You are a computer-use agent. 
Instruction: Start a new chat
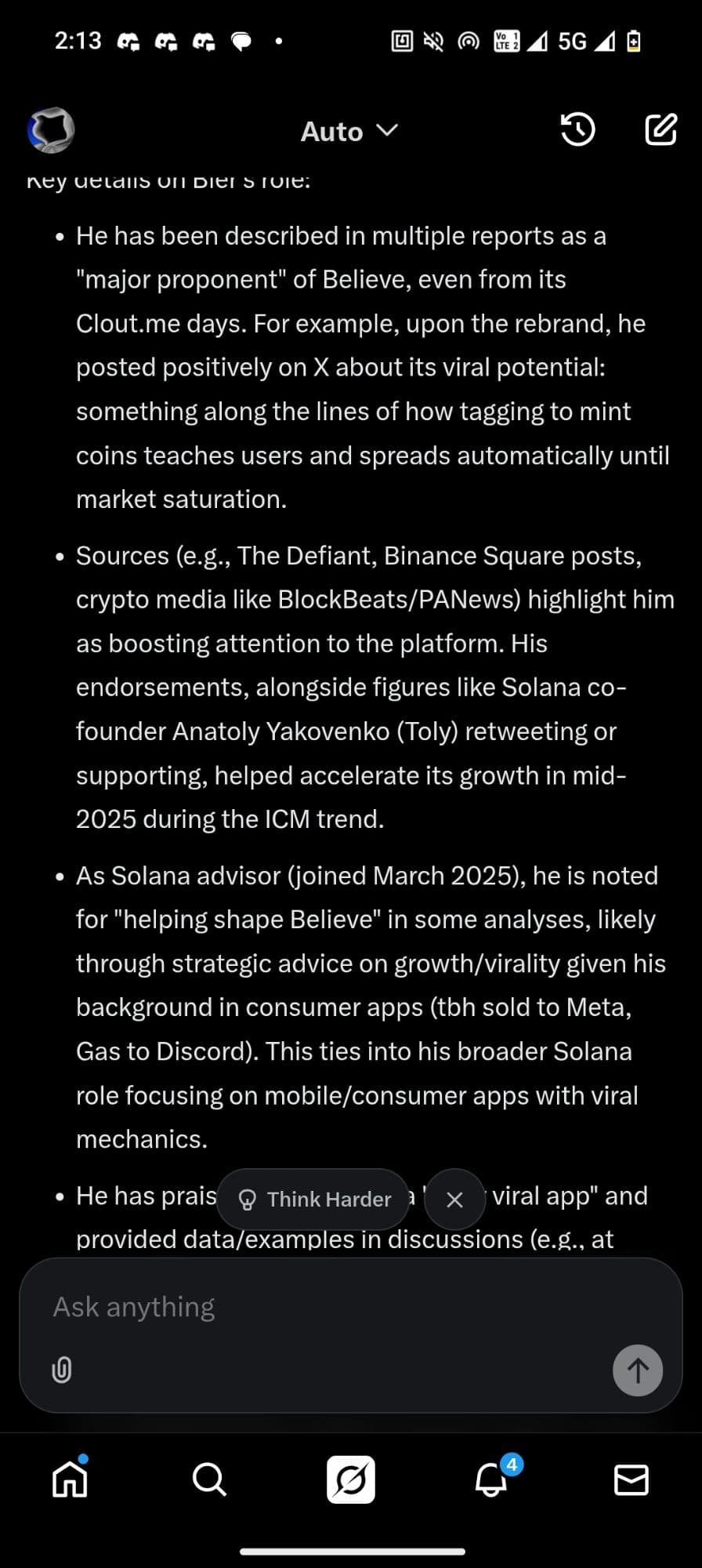[x=660, y=129]
